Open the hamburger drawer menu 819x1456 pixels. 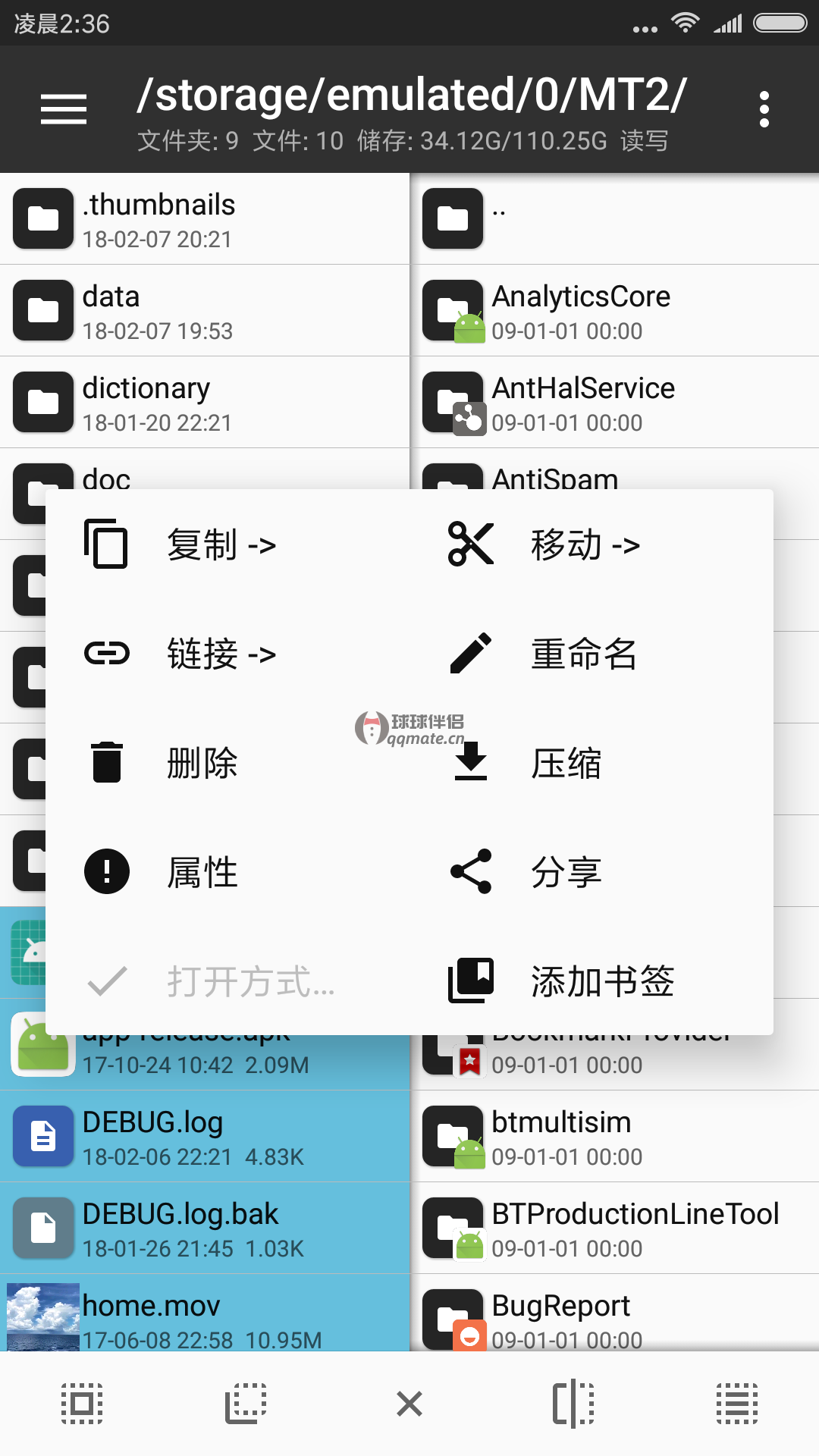(64, 109)
